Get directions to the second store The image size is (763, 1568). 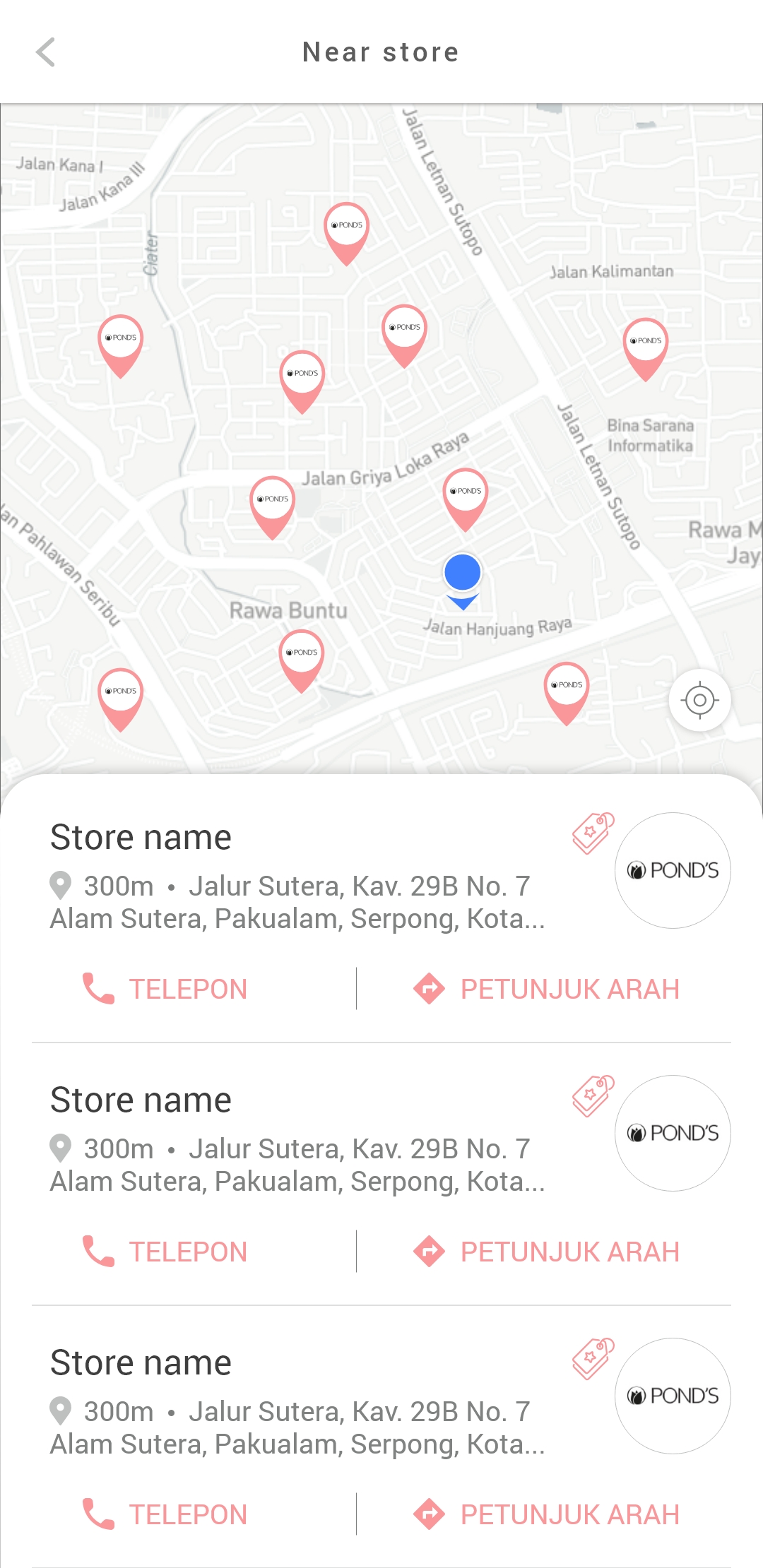546,1252
